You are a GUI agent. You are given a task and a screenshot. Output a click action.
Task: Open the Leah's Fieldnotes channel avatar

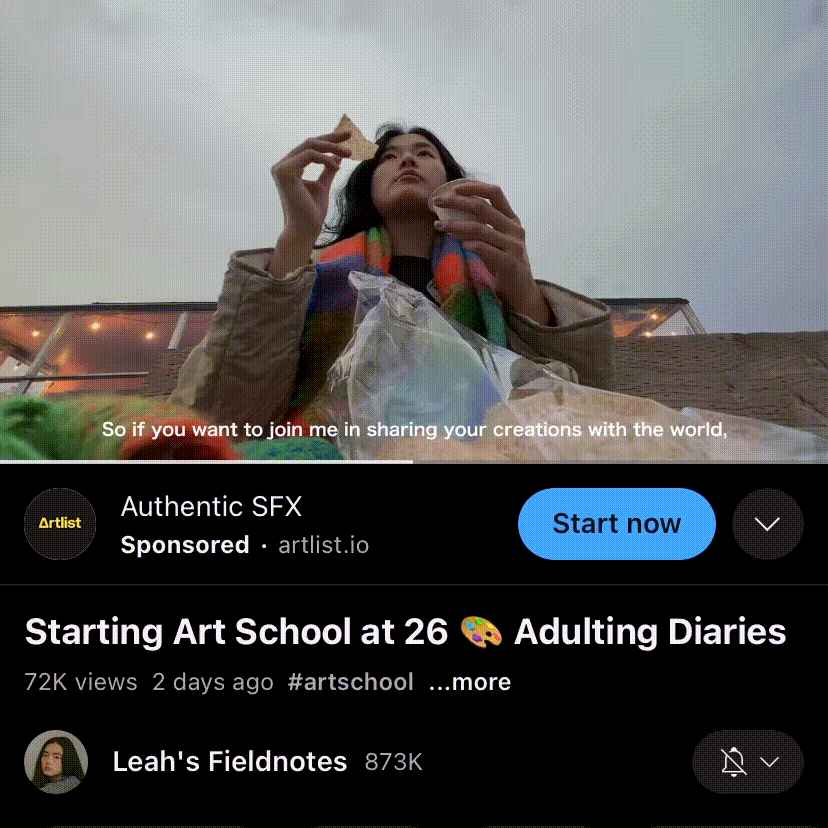[56, 762]
